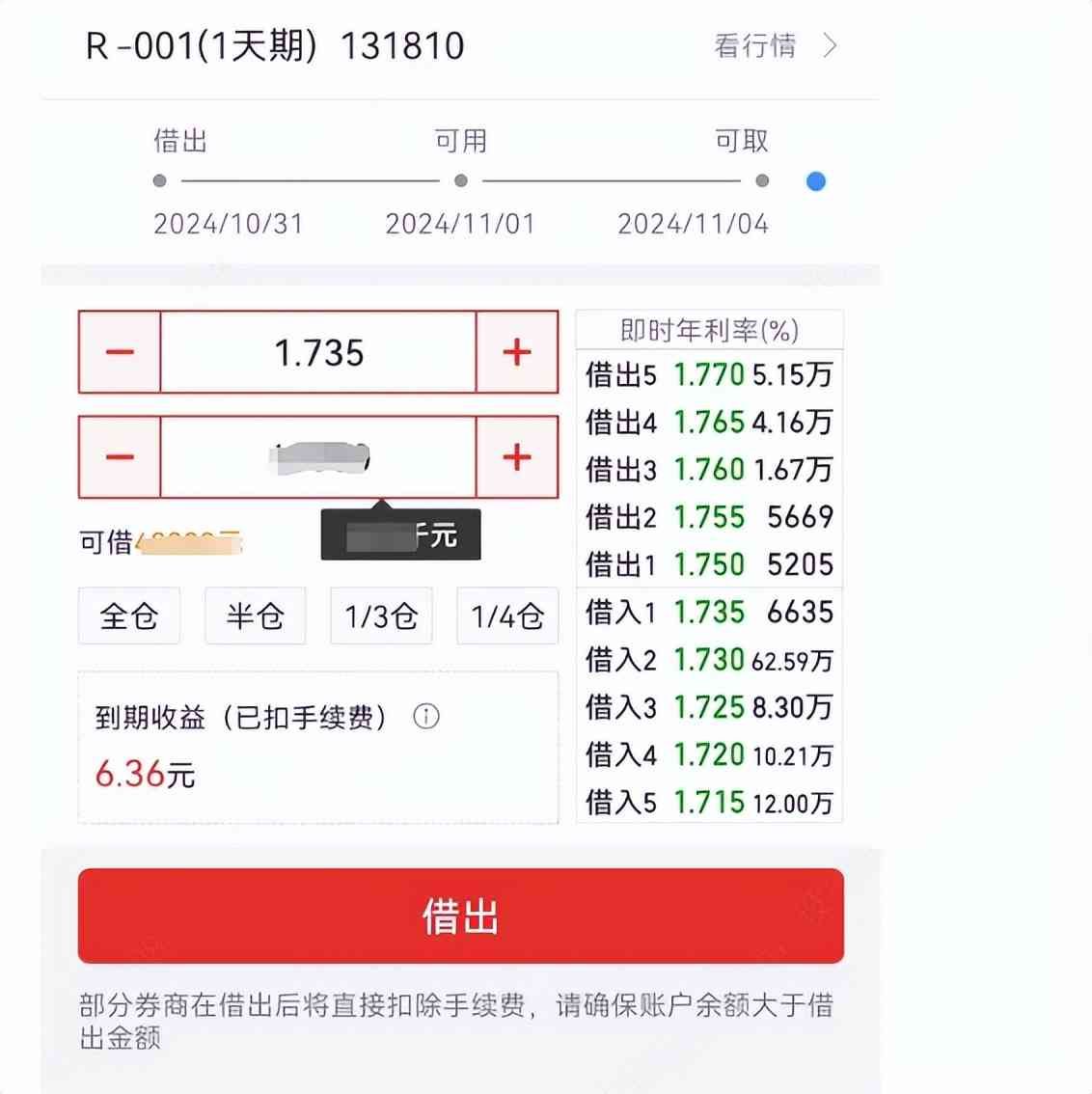
Task: Confirm with the red 借出 button
Action: point(460,916)
